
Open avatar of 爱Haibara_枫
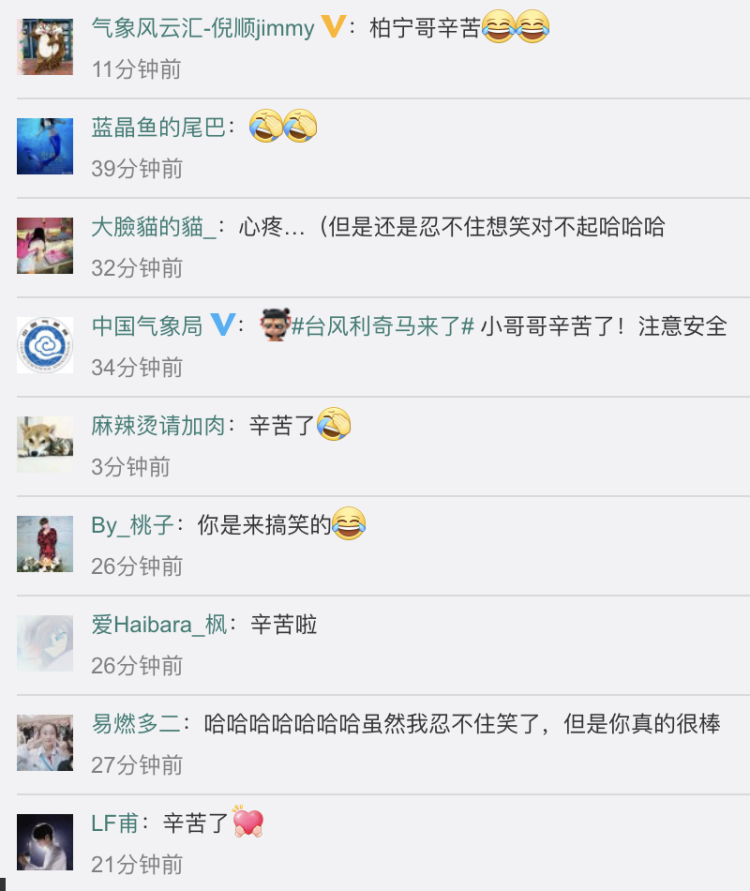point(45,643)
